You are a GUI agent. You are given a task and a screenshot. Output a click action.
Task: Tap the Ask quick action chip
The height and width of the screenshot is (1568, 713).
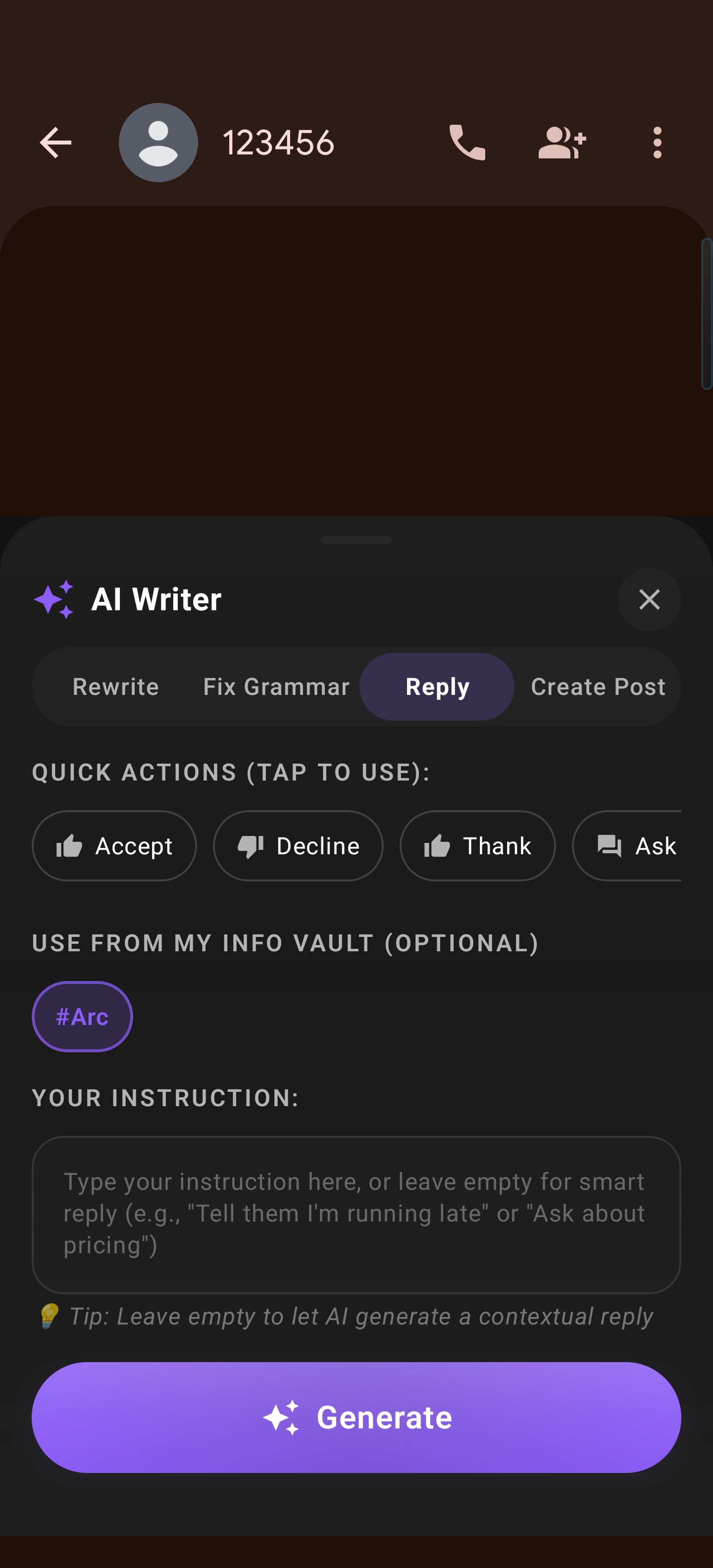tap(637, 845)
